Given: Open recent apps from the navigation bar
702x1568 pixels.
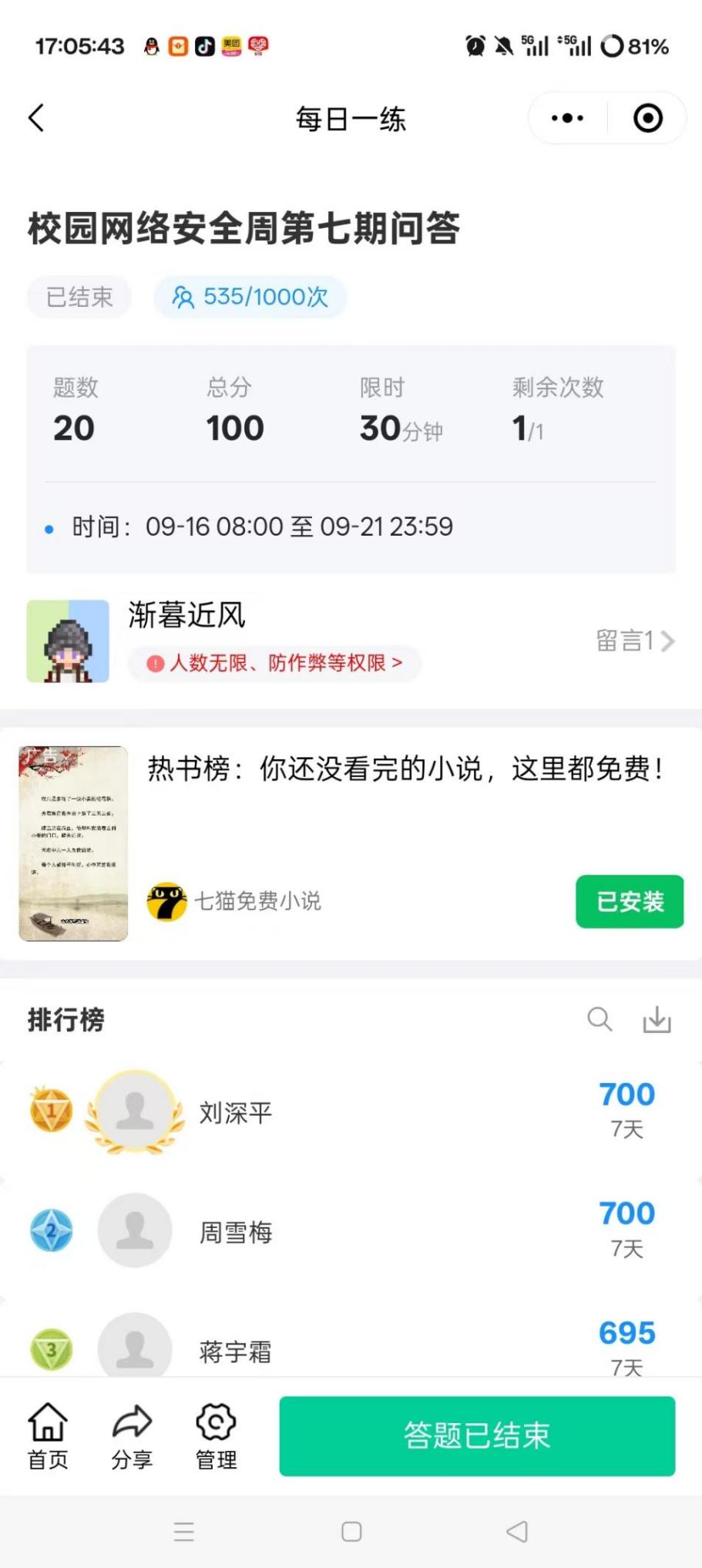Looking at the screenshot, I should (x=184, y=1531).
